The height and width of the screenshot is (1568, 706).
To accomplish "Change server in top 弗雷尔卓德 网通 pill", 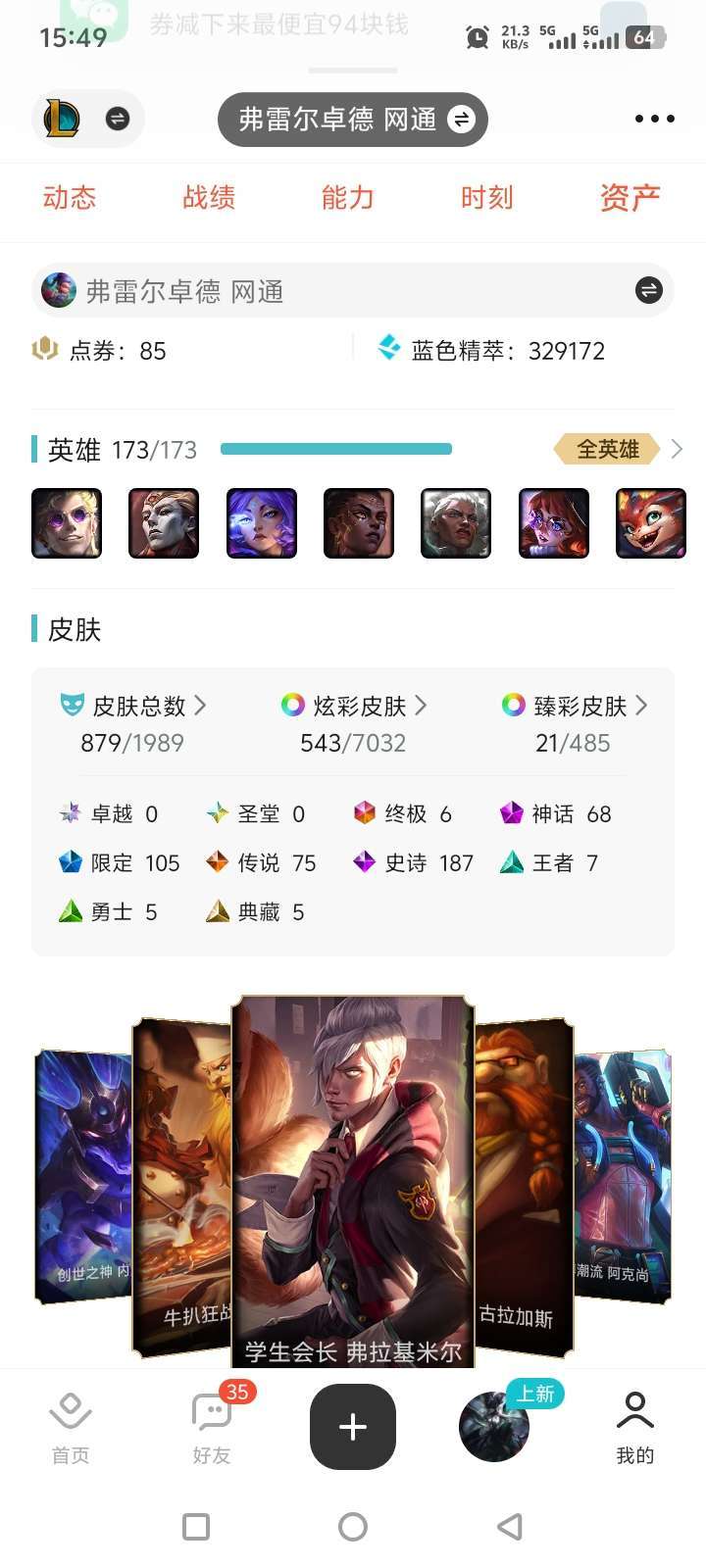I will 353,120.
